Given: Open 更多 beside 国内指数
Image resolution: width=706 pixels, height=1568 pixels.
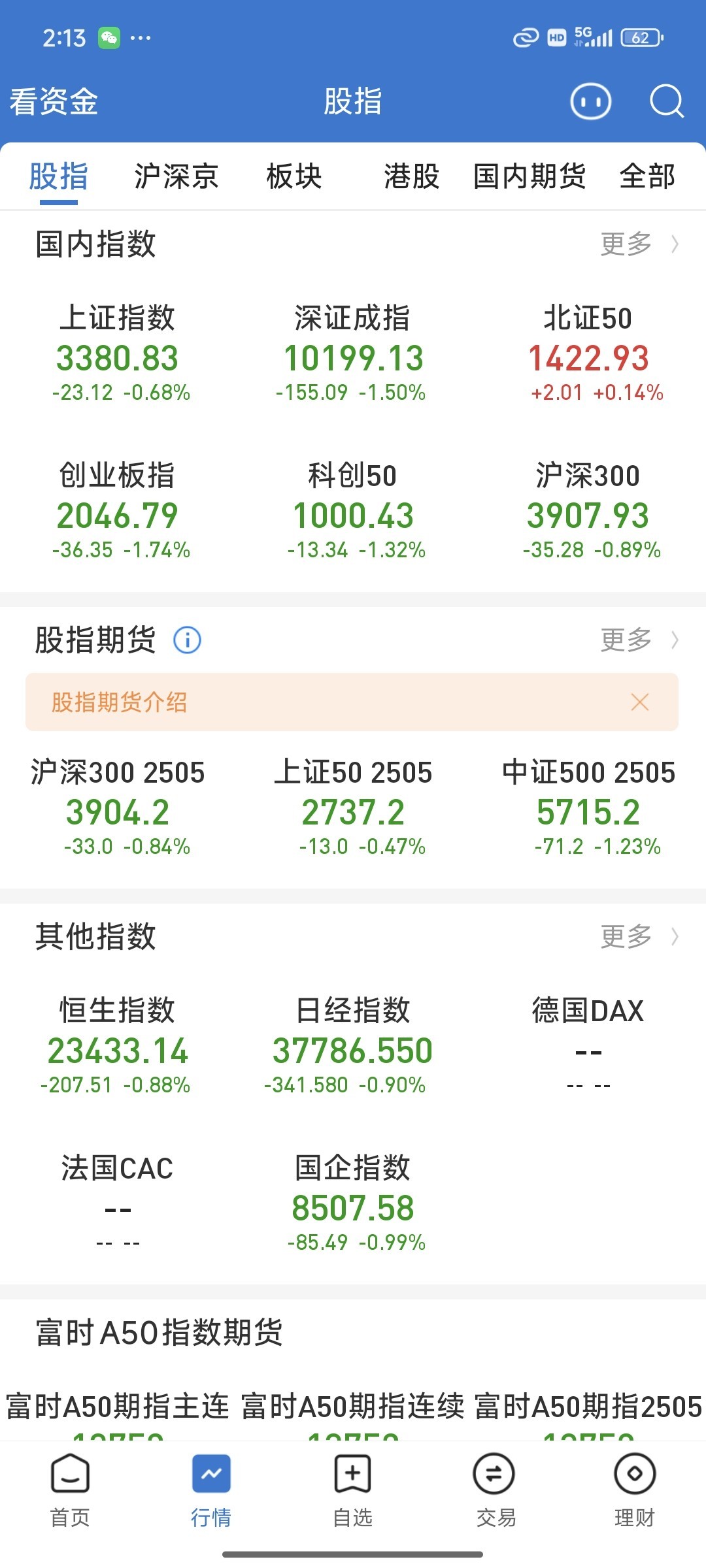Looking at the screenshot, I should (639, 244).
